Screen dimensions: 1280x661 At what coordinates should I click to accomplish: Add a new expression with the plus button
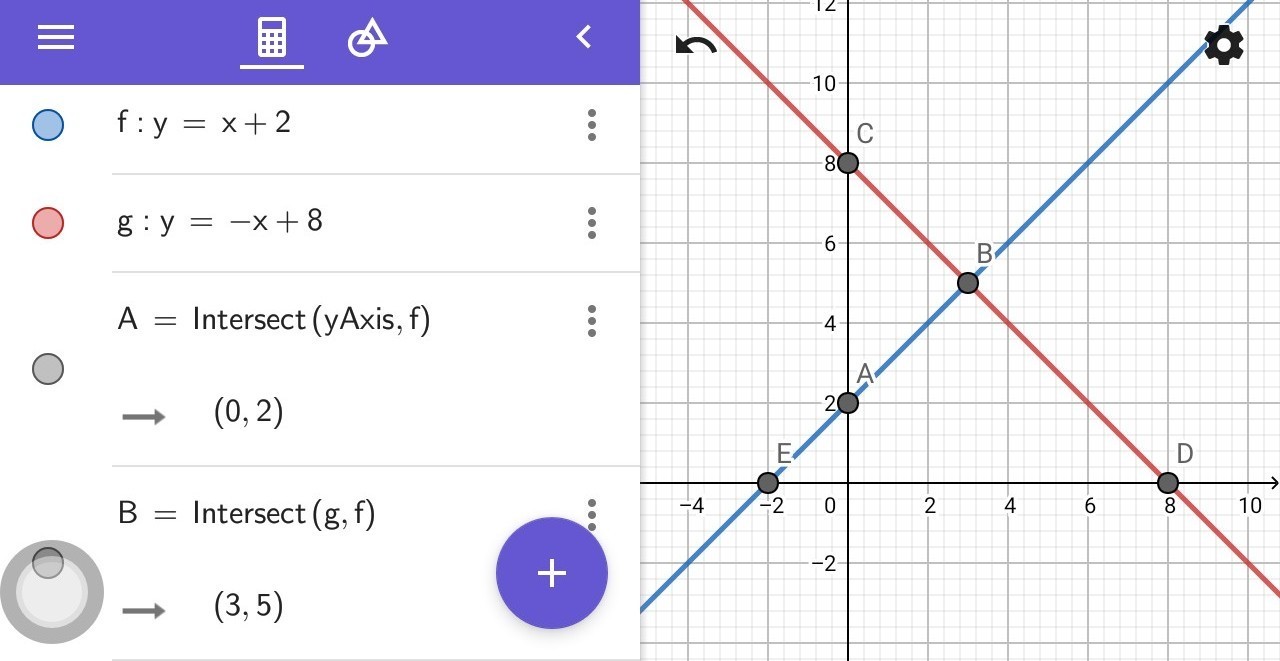[552, 573]
